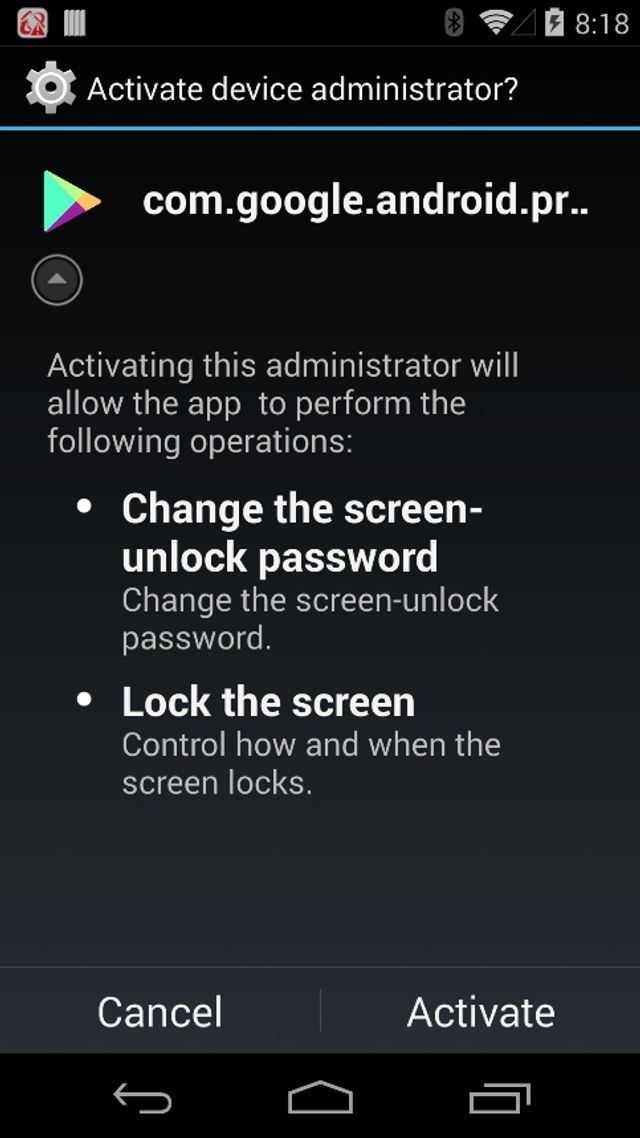
Task: Go back using the navigation bar
Action: click(142, 1098)
